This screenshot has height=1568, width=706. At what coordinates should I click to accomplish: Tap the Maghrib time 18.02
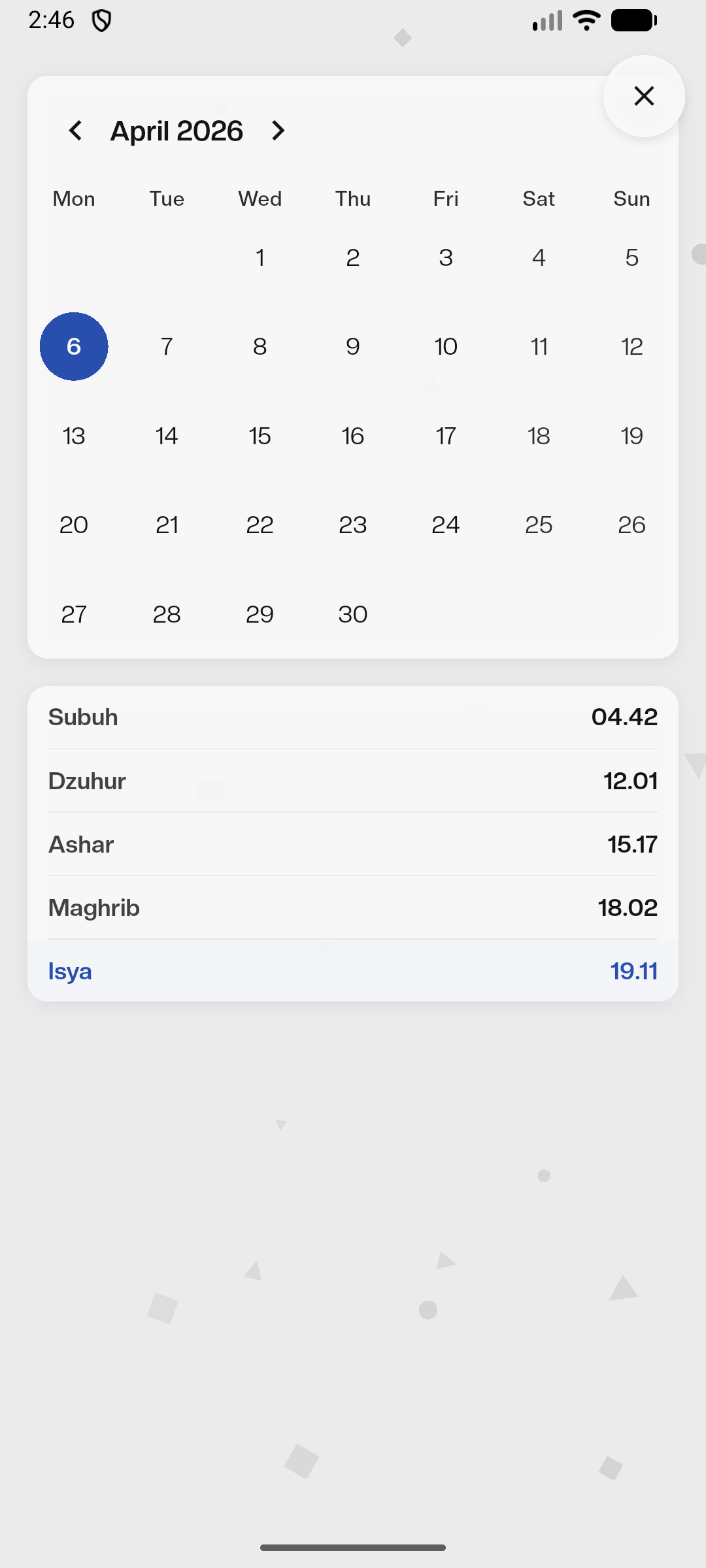[x=629, y=907]
